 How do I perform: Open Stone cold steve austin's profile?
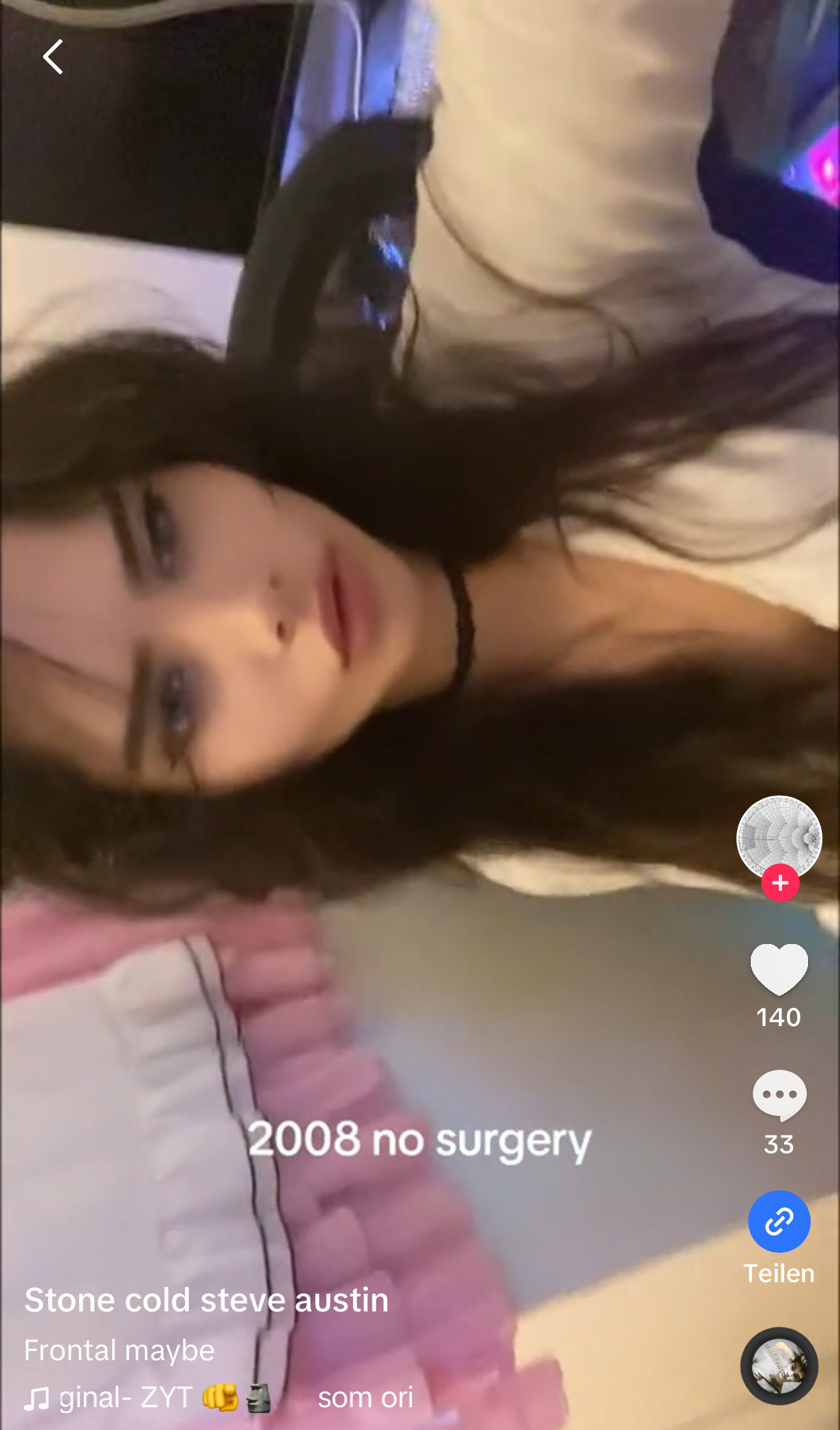click(206, 1300)
